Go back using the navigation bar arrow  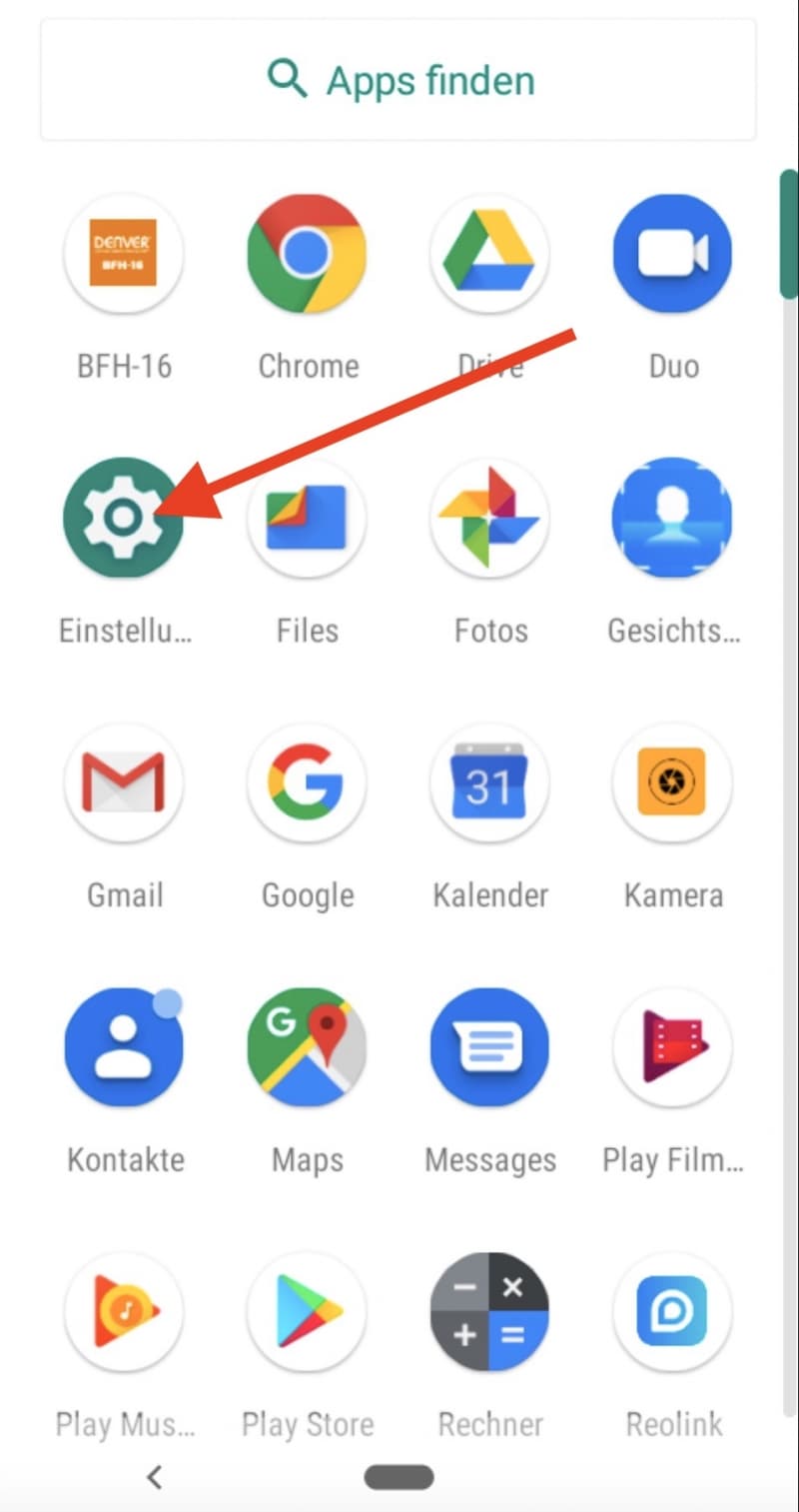tap(154, 1477)
